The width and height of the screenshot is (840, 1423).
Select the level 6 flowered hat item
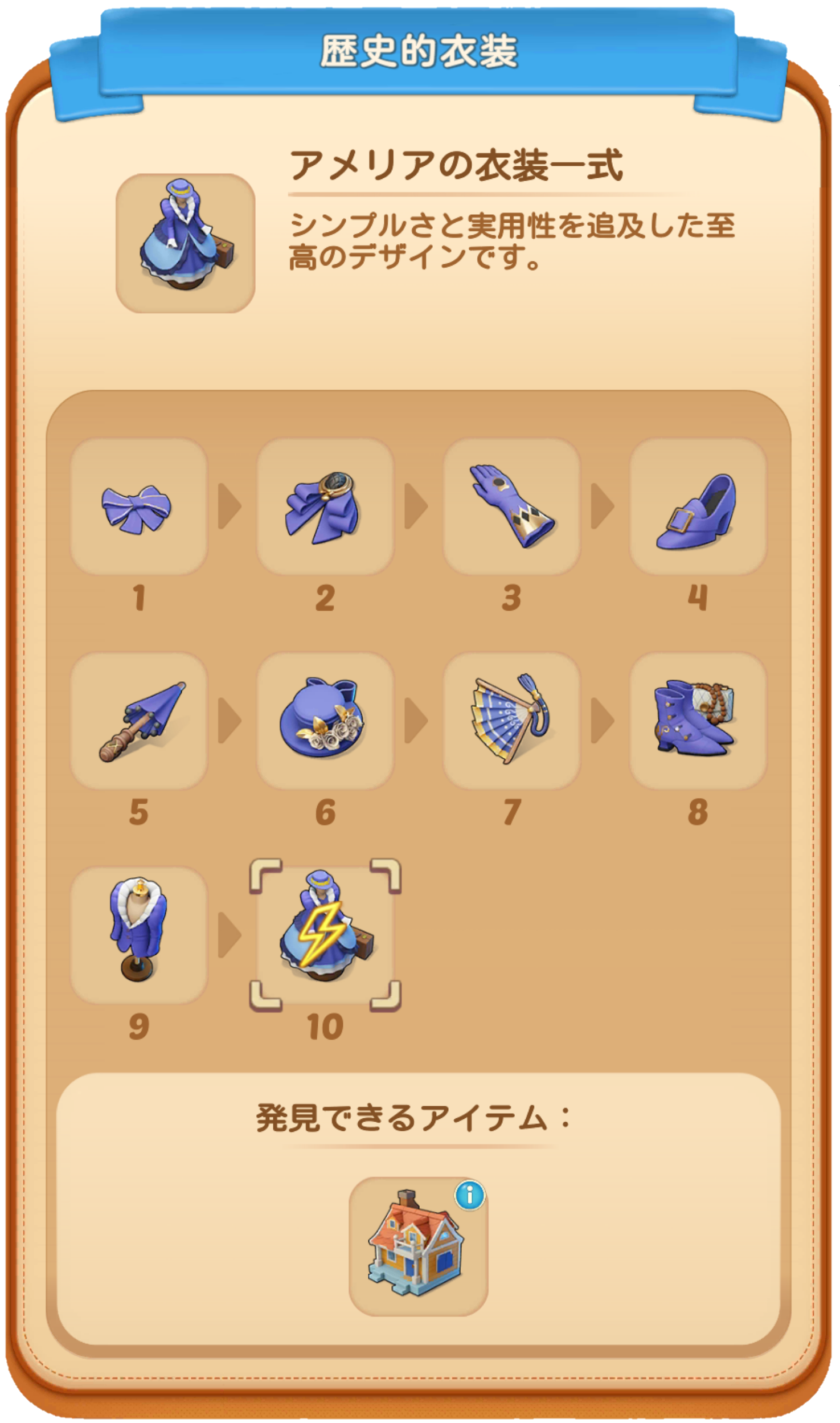pyautogui.click(x=325, y=721)
